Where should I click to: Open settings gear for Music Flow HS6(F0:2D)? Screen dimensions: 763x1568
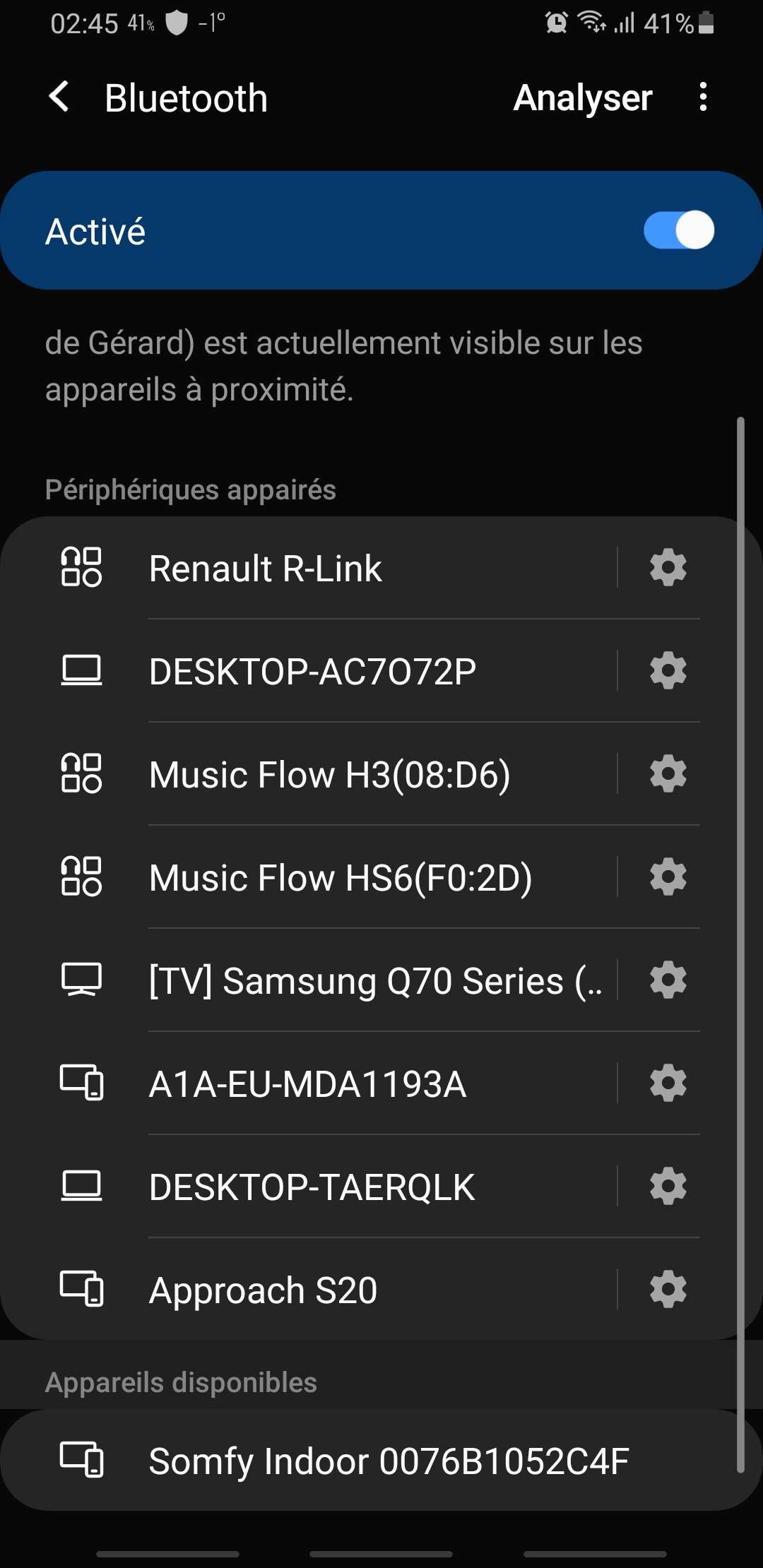pyautogui.click(x=668, y=877)
